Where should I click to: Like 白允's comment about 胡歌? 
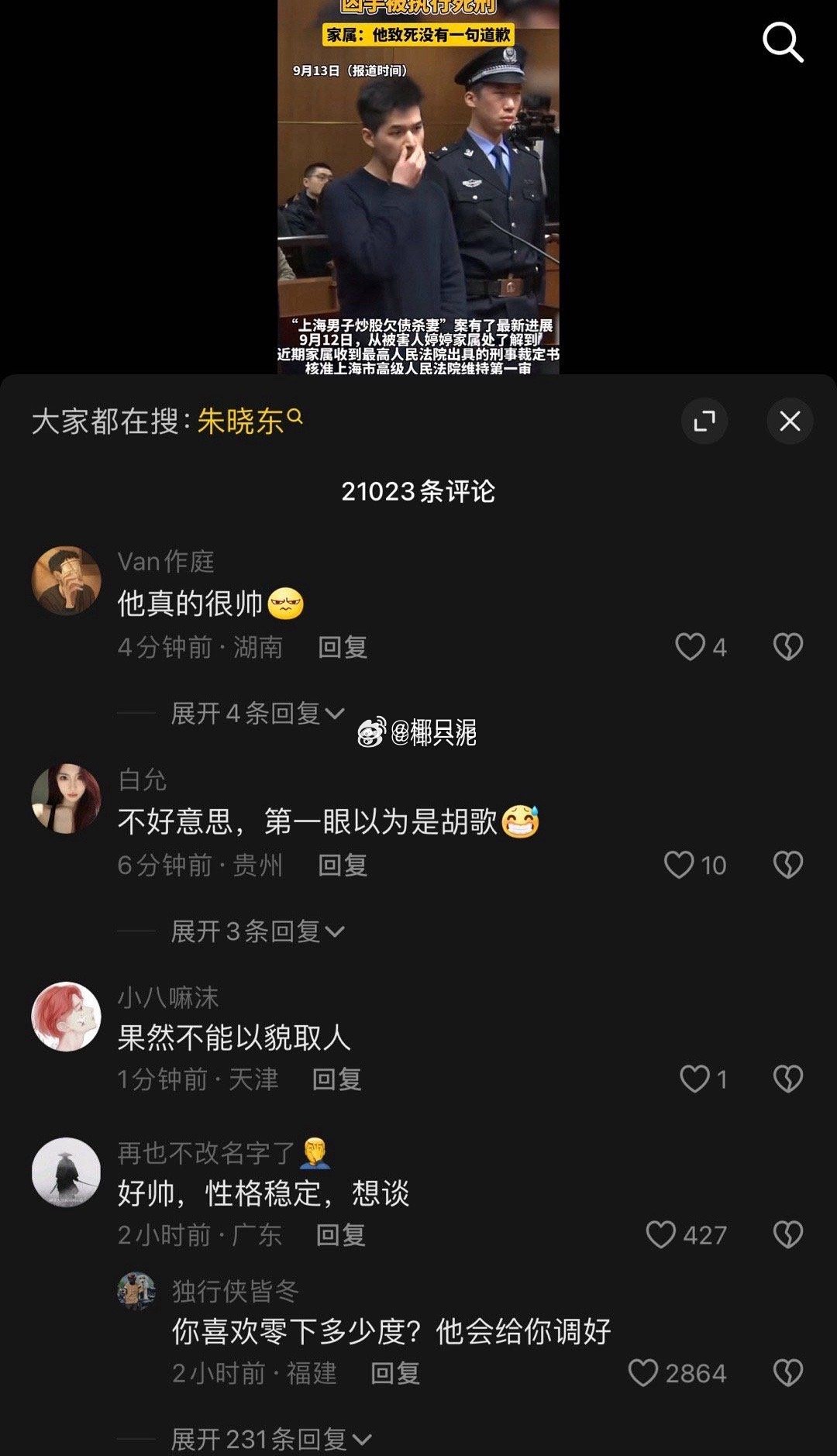click(x=680, y=865)
